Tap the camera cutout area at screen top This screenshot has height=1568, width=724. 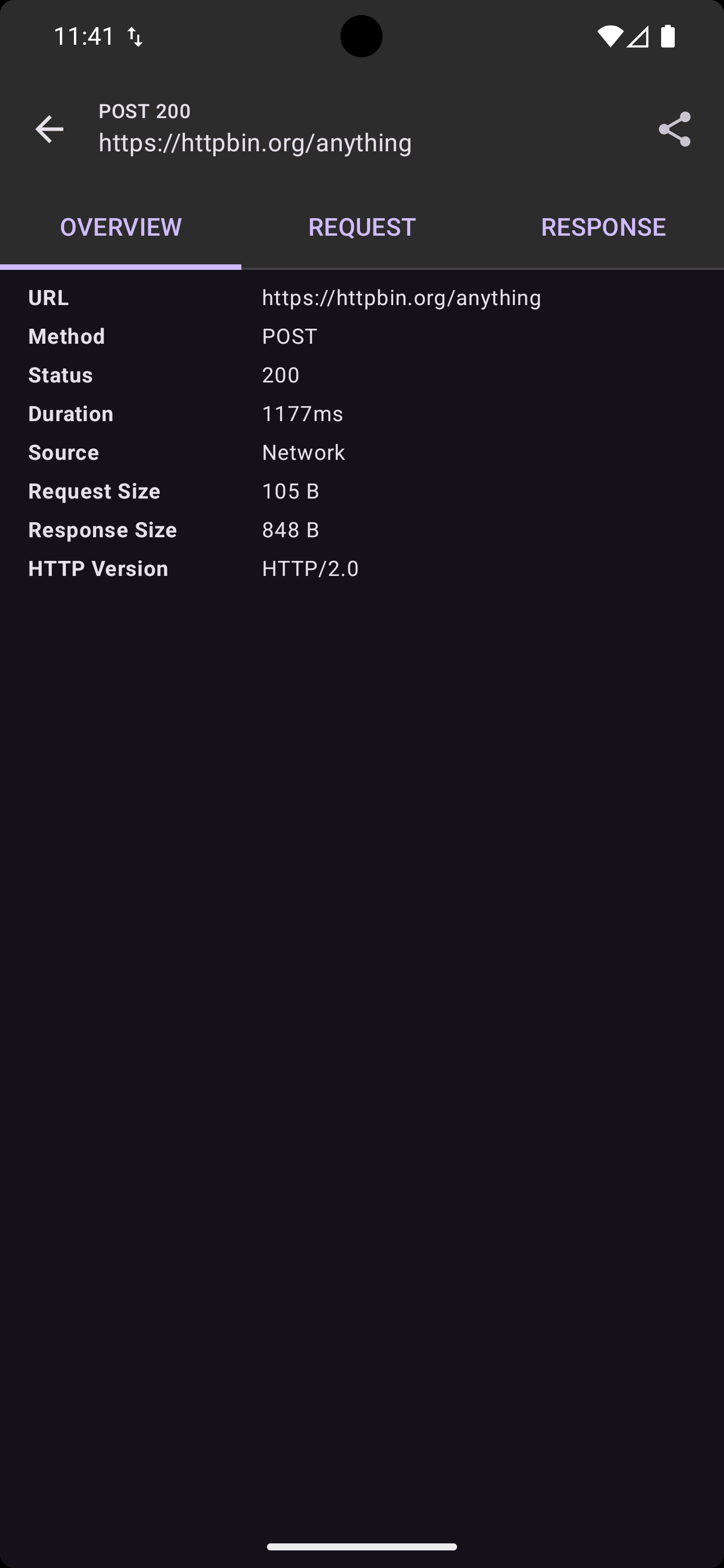pyautogui.click(x=361, y=37)
